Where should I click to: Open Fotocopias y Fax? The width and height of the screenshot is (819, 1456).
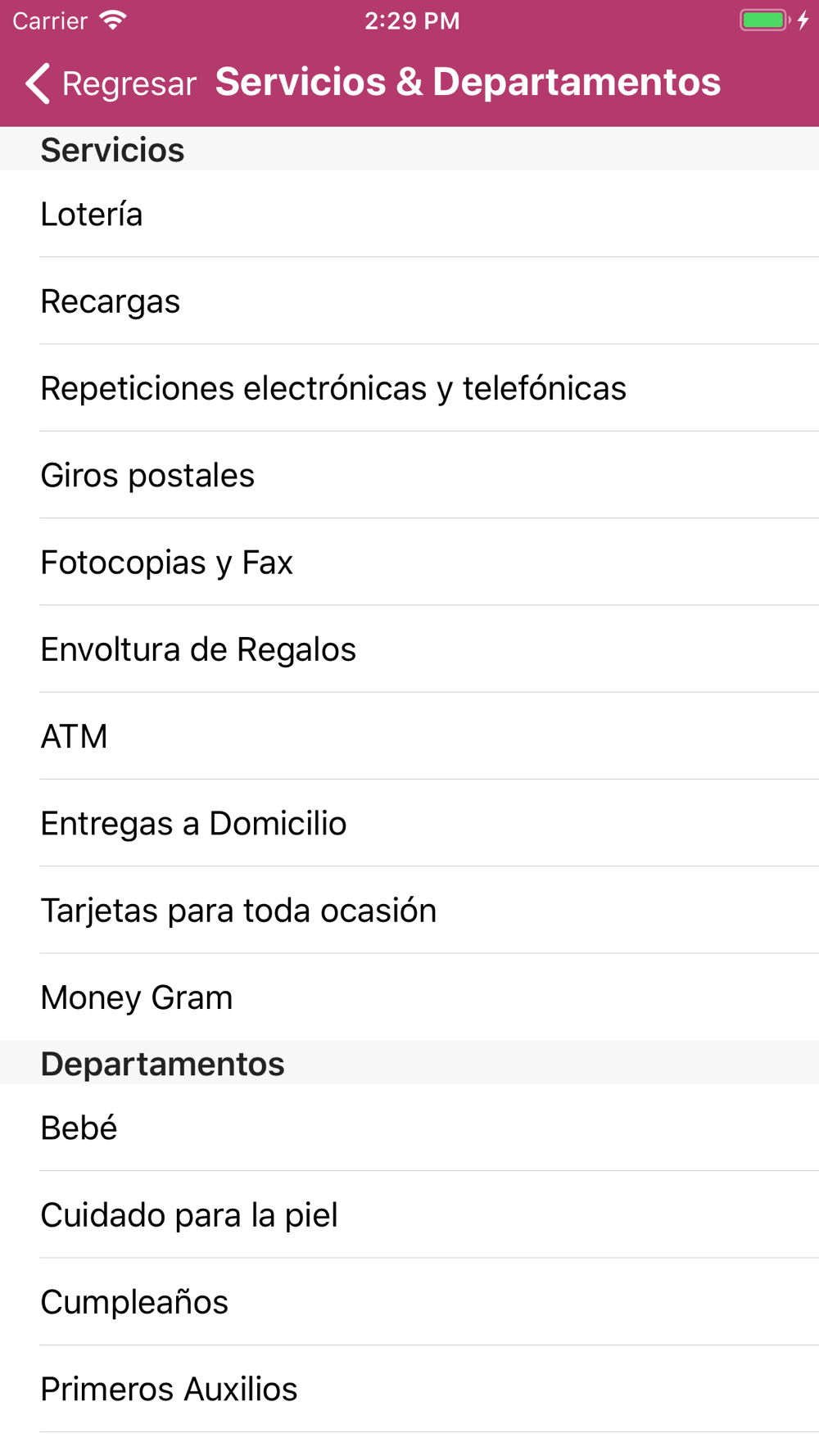click(409, 562)
